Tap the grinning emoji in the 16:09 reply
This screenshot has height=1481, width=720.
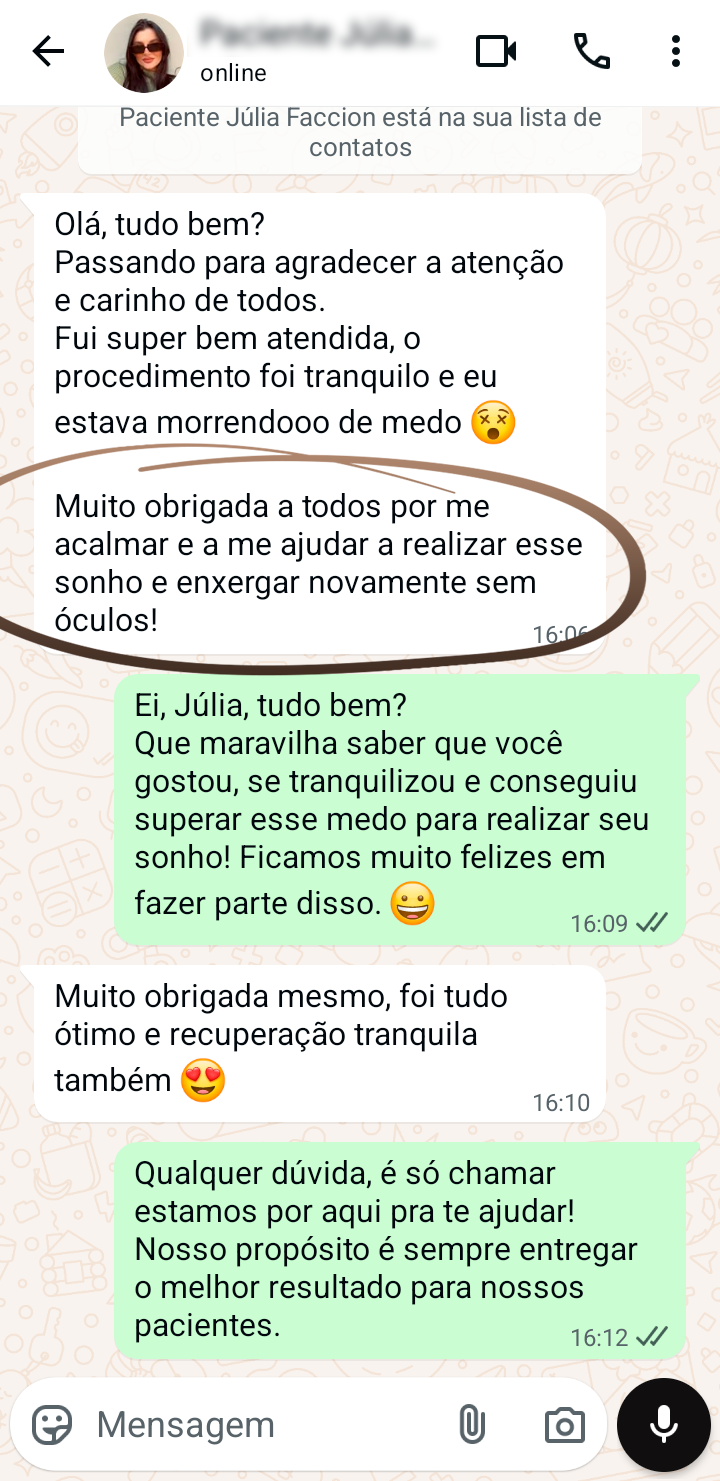pos(412,903)
